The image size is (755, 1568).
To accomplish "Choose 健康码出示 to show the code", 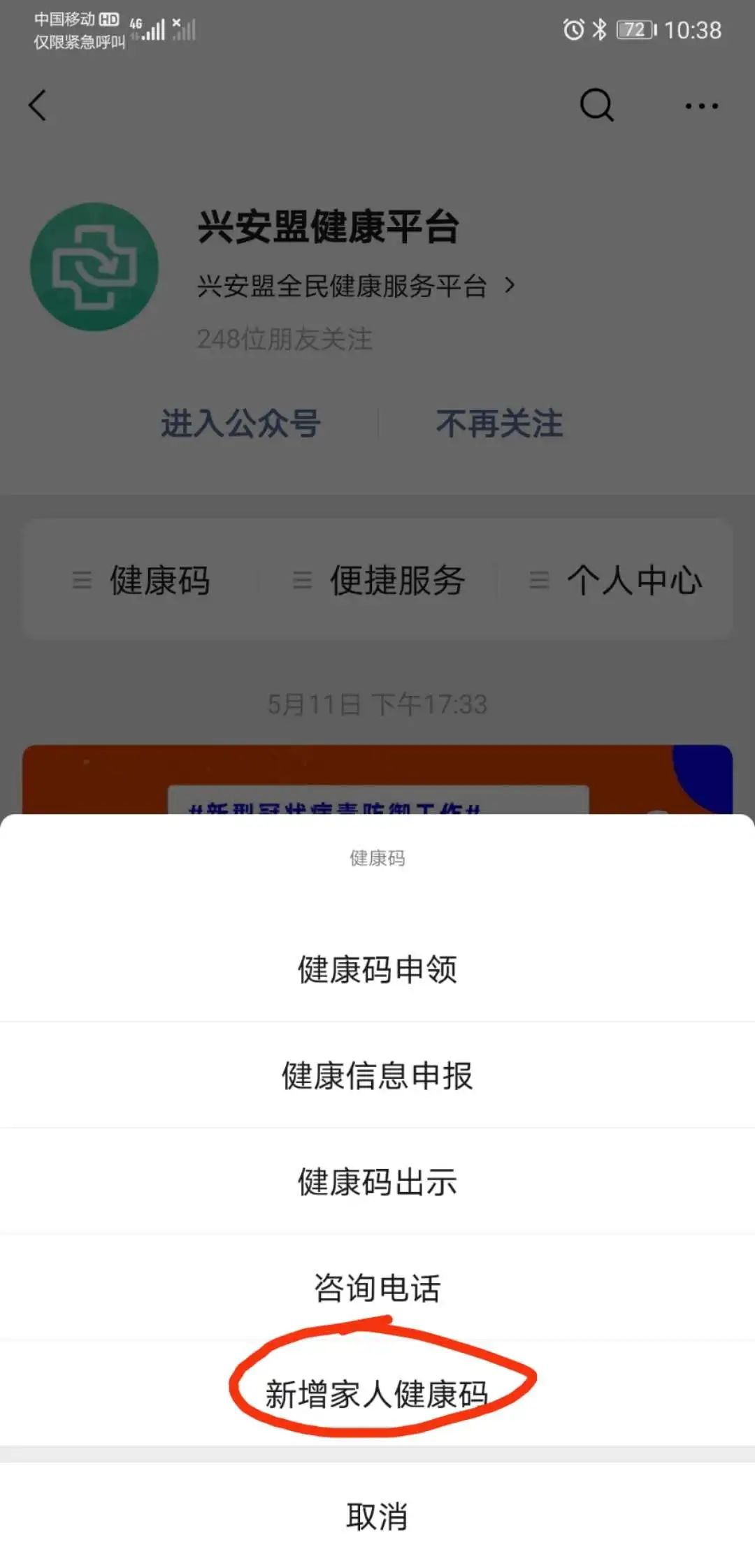I will point(377,1182).
